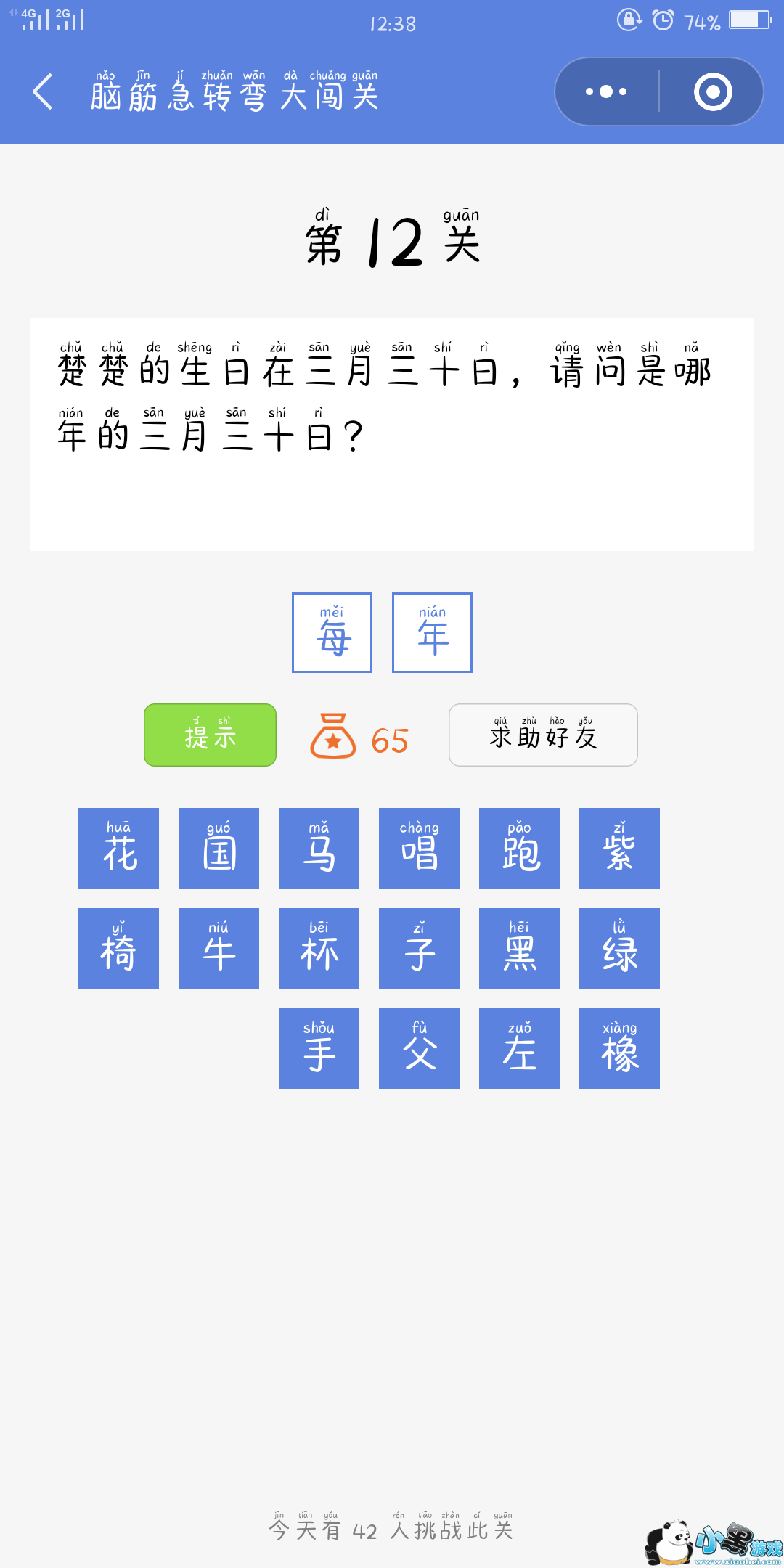The width and height of the screenshot is (784, 1568).
Task: Remove the 每 character from the answer
Action: coord(332,632)
